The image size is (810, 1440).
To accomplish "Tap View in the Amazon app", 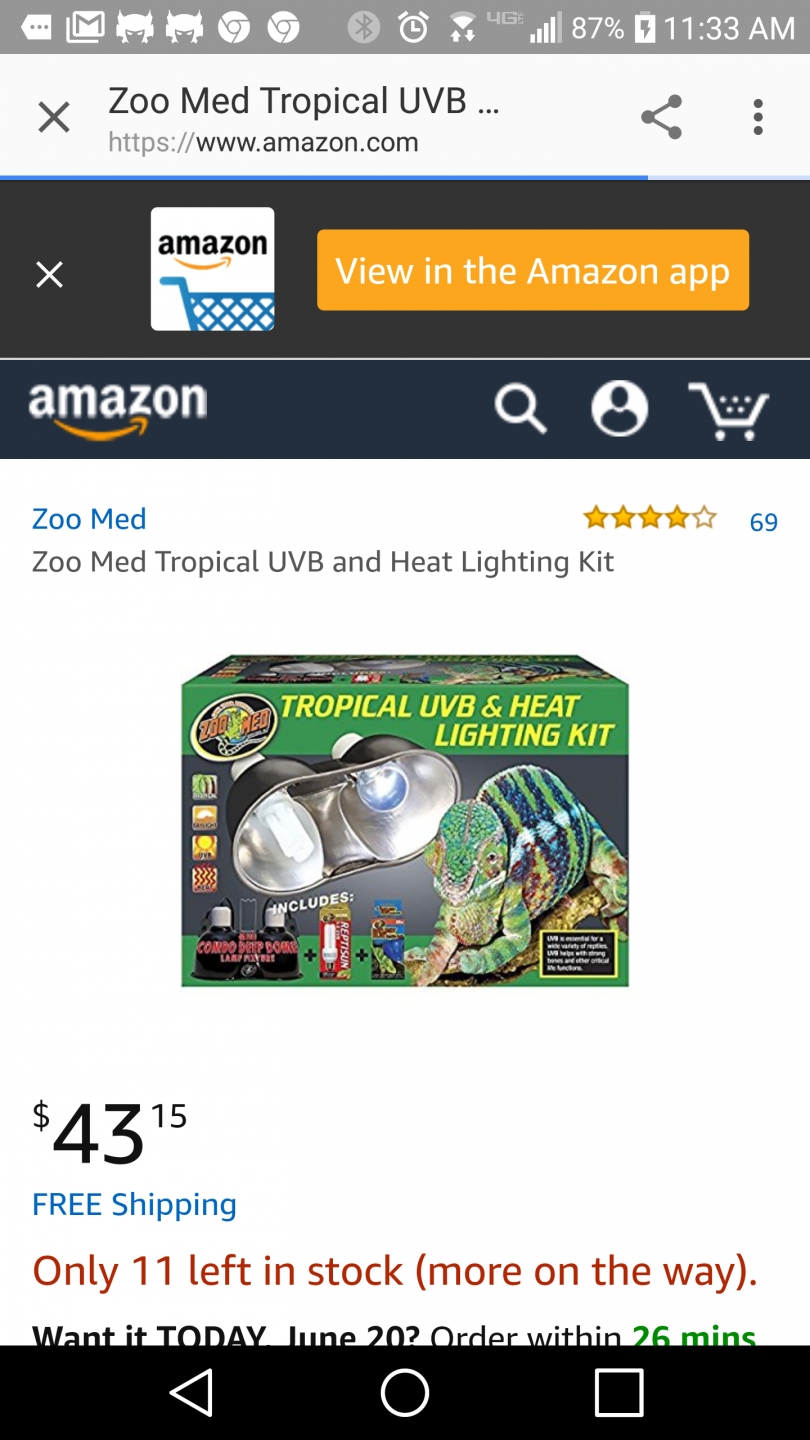I will 533,270.
